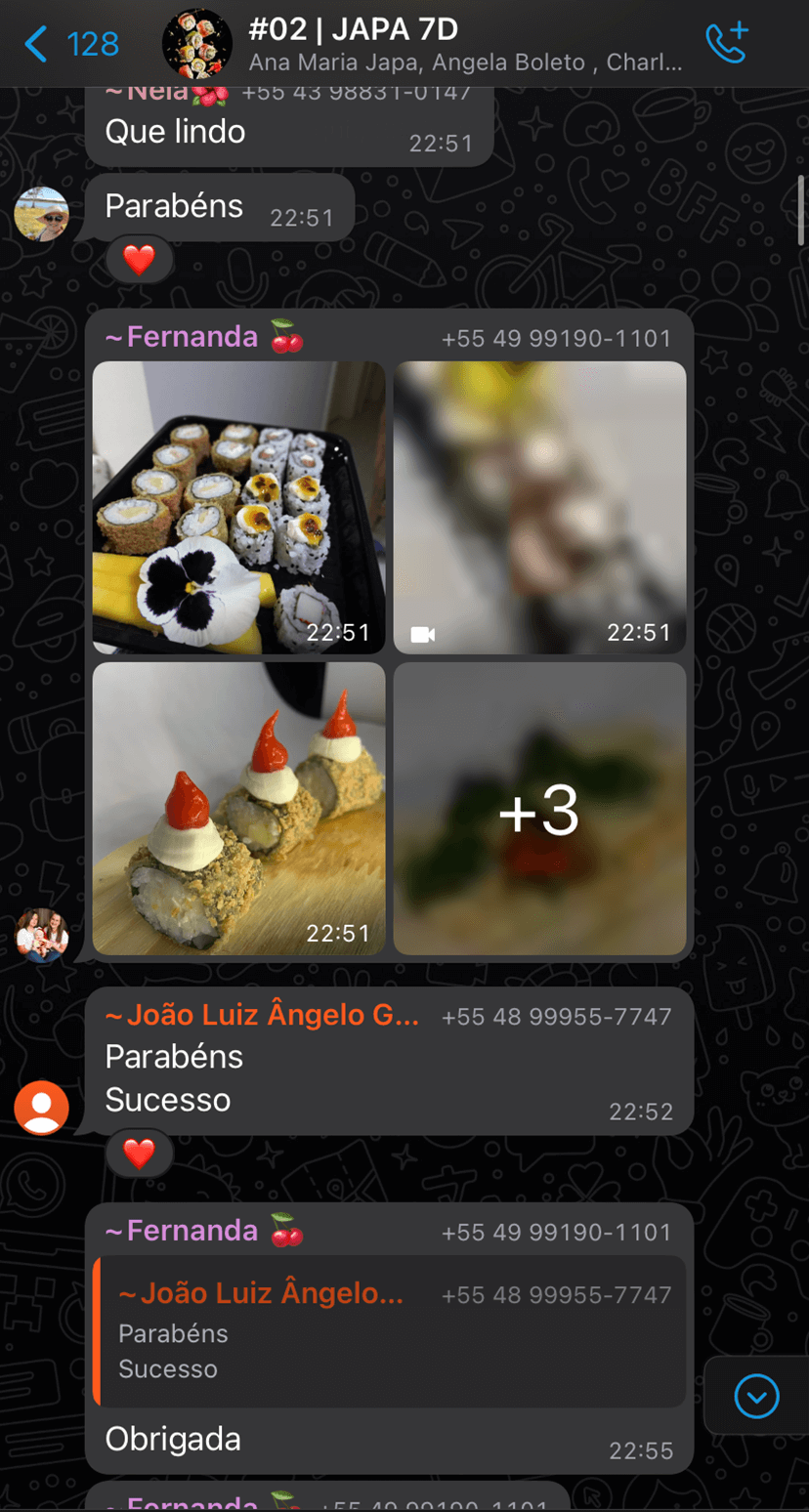This screenshot has height=1512, width=809.
Task: Jump to latest messages with down arrow
Action: (x=756, y=1397)
